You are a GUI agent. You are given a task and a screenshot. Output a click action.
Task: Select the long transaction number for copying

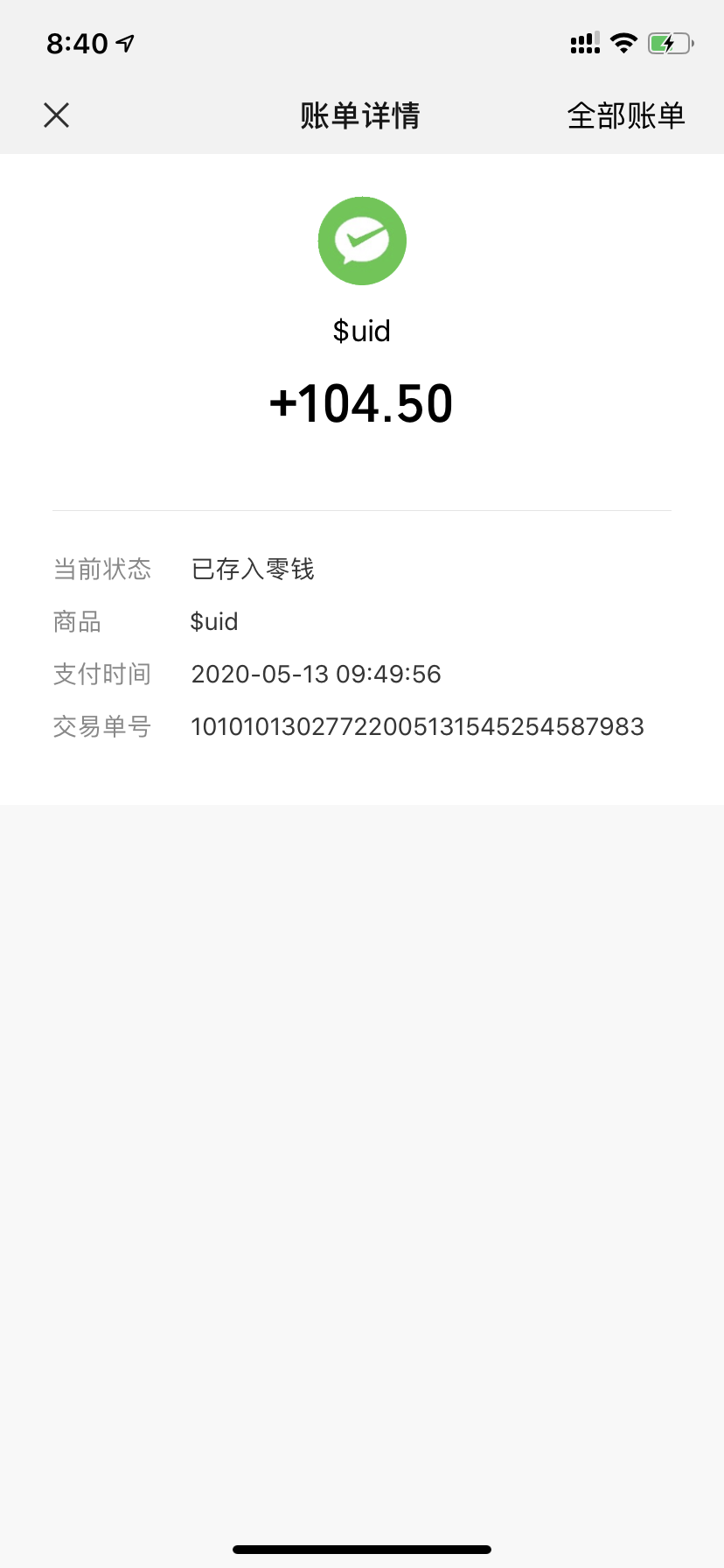(418, 726)
